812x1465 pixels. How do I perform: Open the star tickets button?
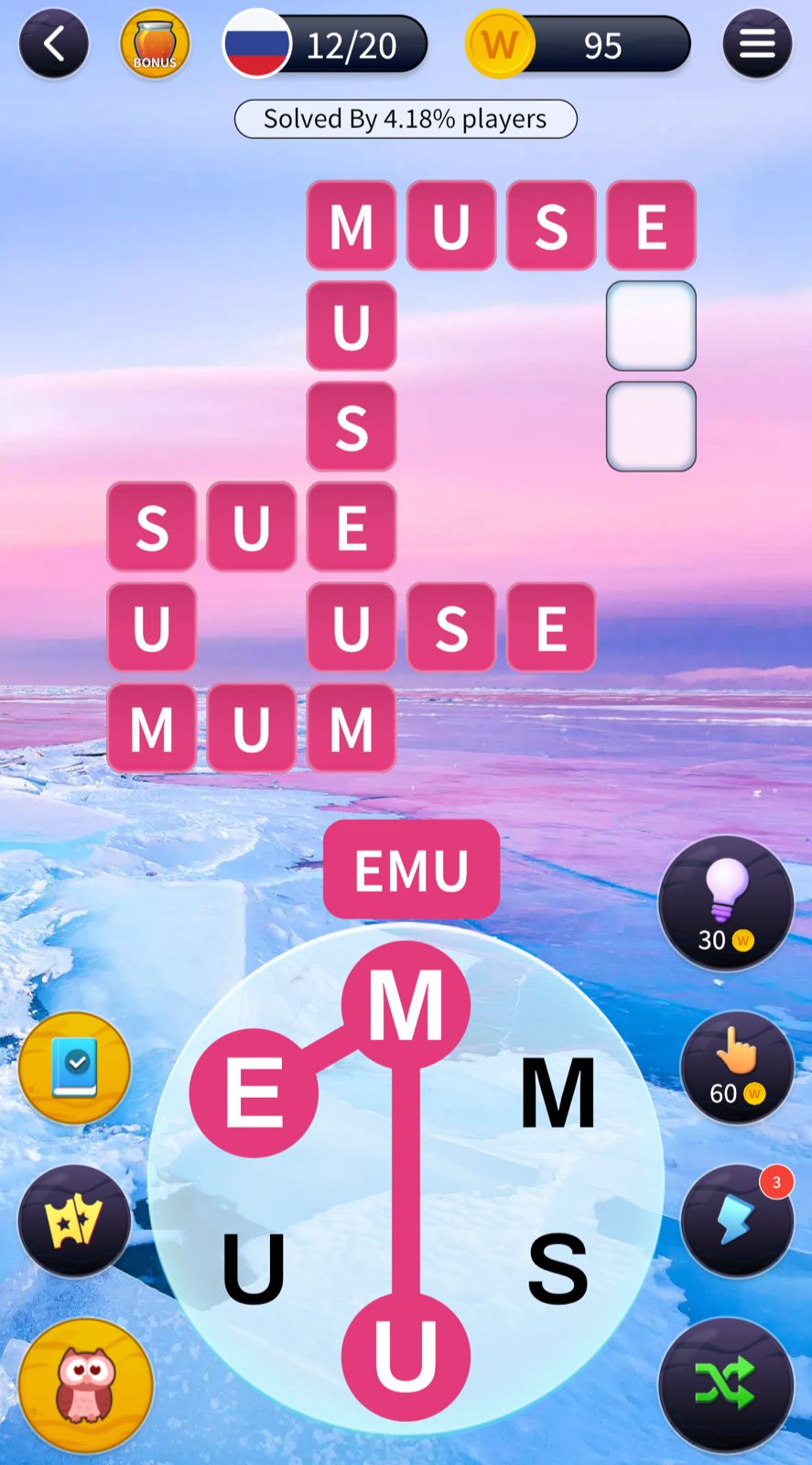75,1221
